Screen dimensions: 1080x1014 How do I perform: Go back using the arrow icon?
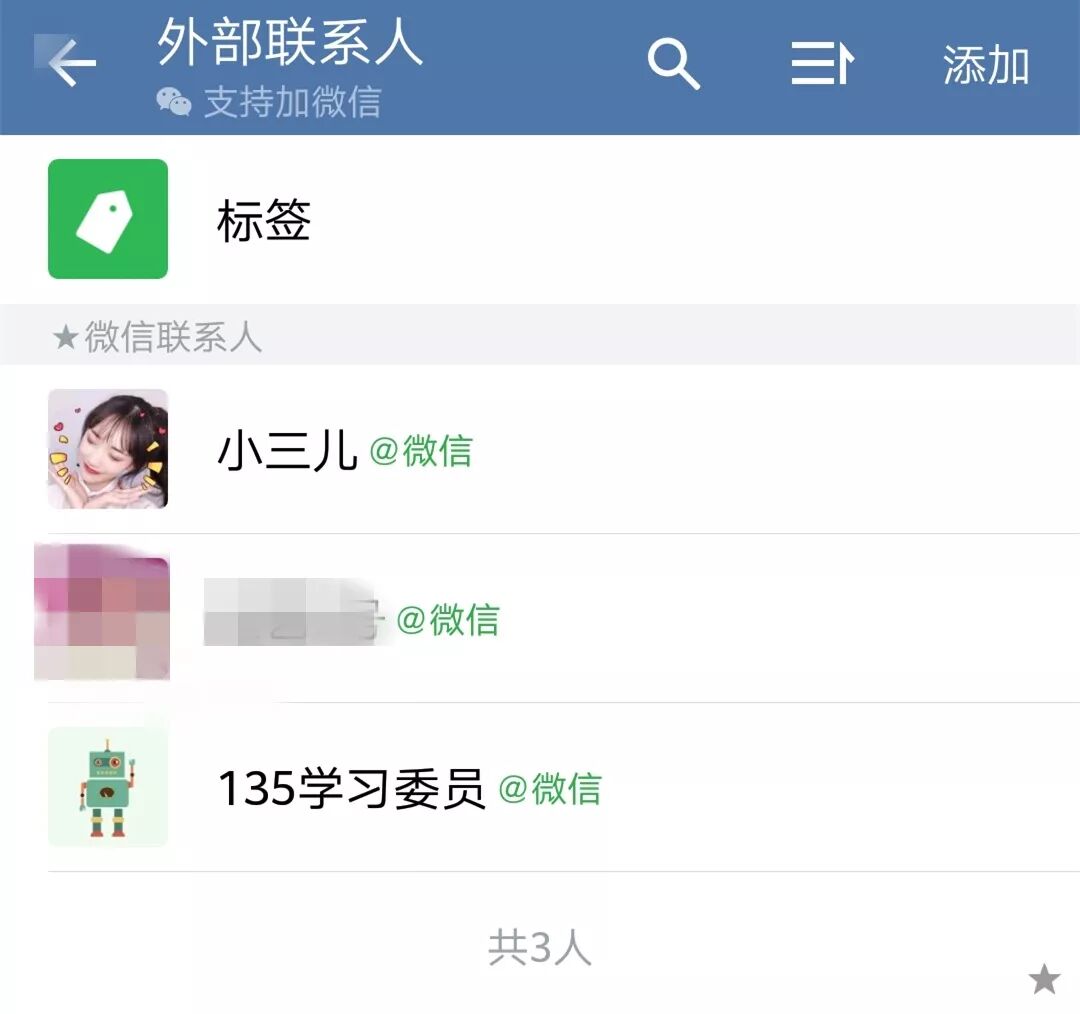point(72,66)
